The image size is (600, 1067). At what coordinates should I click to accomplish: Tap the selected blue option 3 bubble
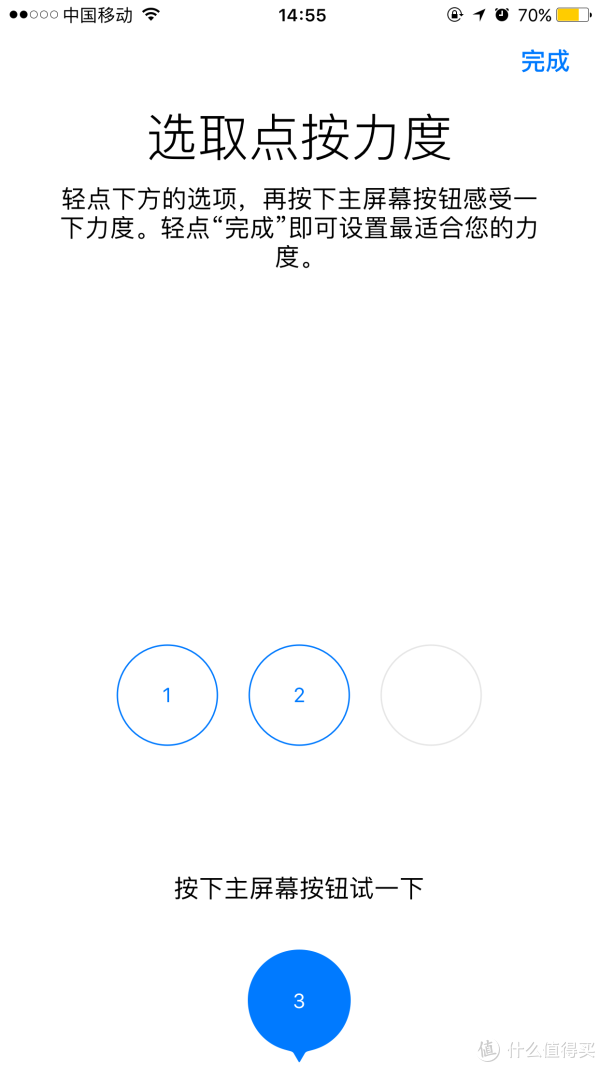(299, 1003)
